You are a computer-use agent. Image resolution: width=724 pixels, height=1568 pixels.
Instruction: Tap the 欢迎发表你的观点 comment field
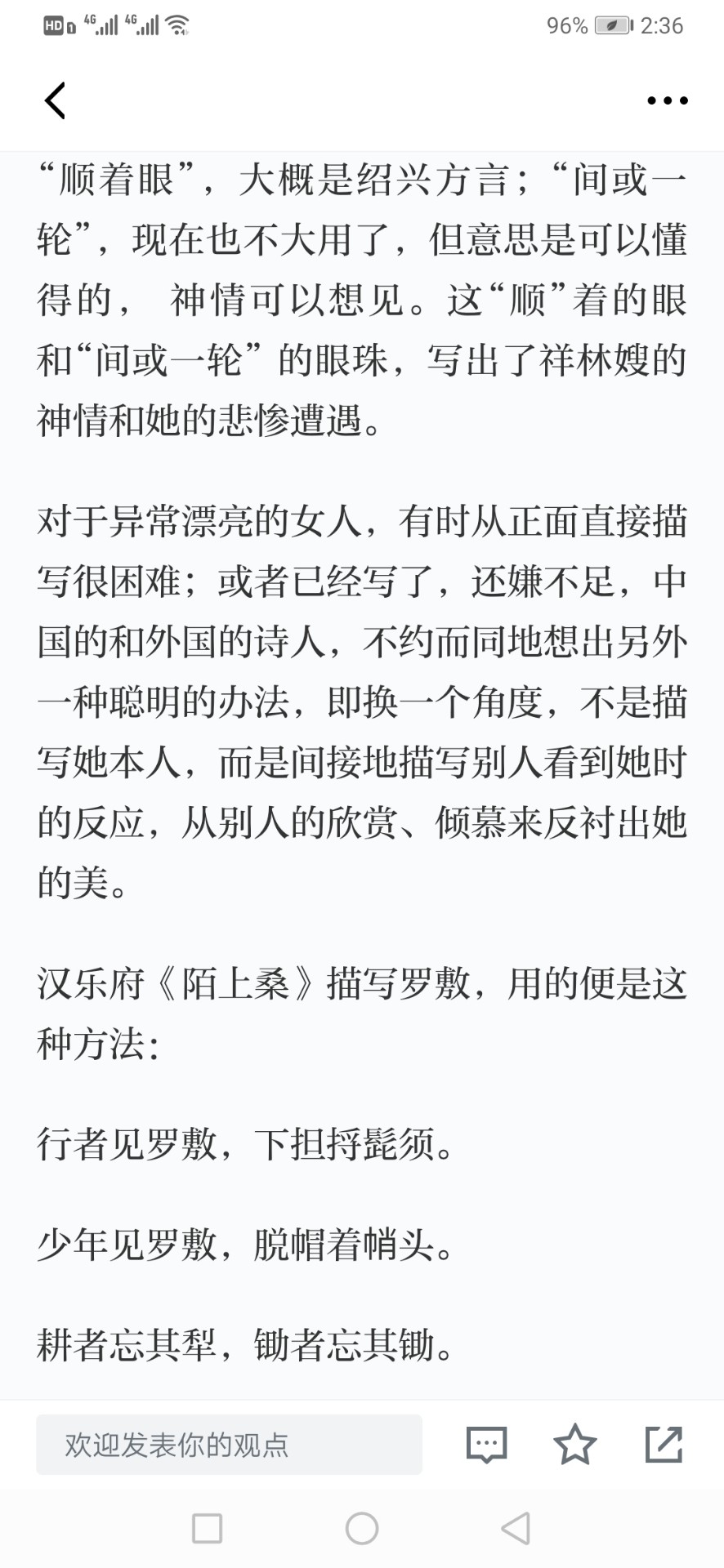click(x=229, y=1445)
